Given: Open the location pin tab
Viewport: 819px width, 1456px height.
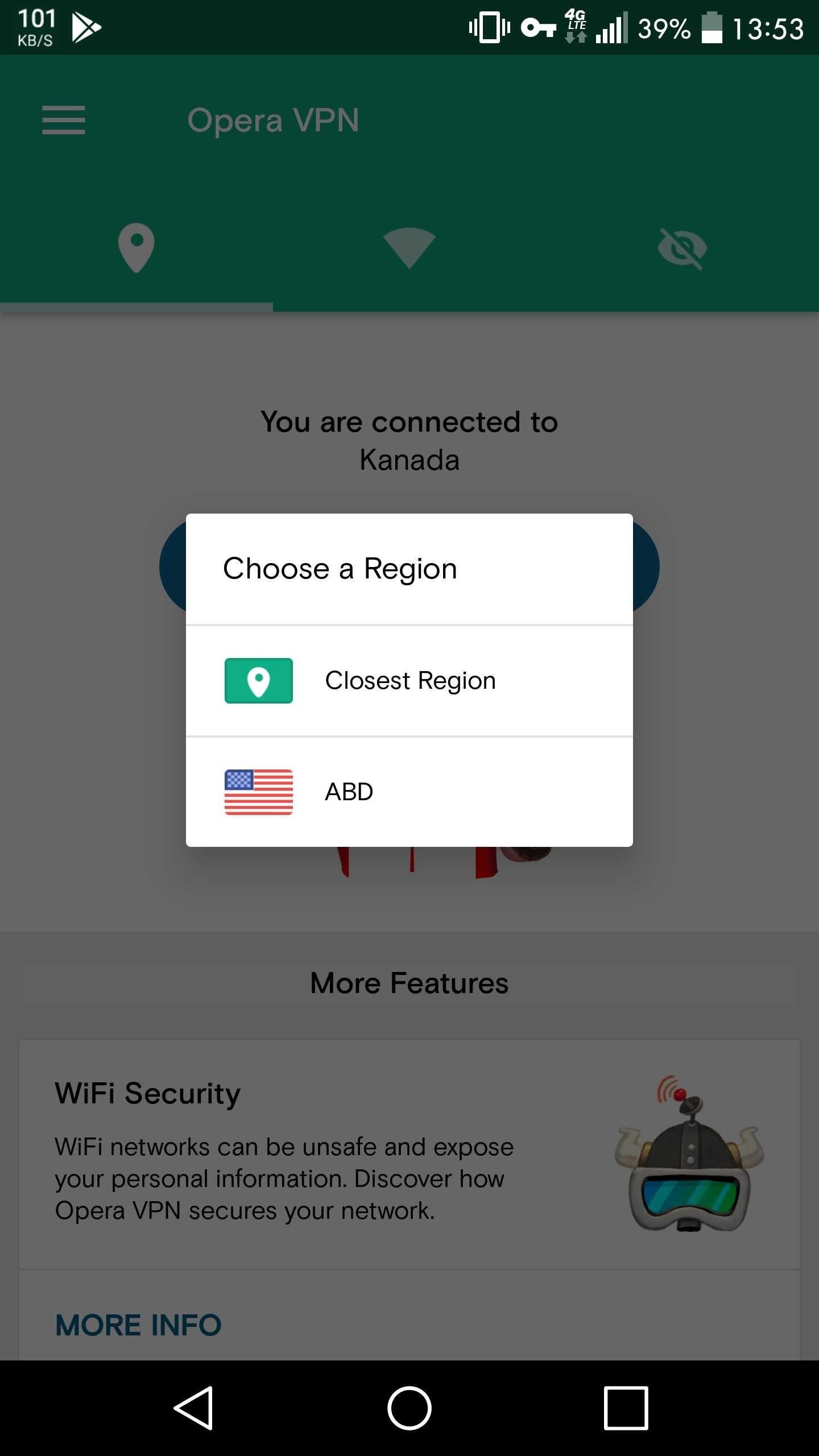Looking at the screenshot, I should (x=136, y=249).
